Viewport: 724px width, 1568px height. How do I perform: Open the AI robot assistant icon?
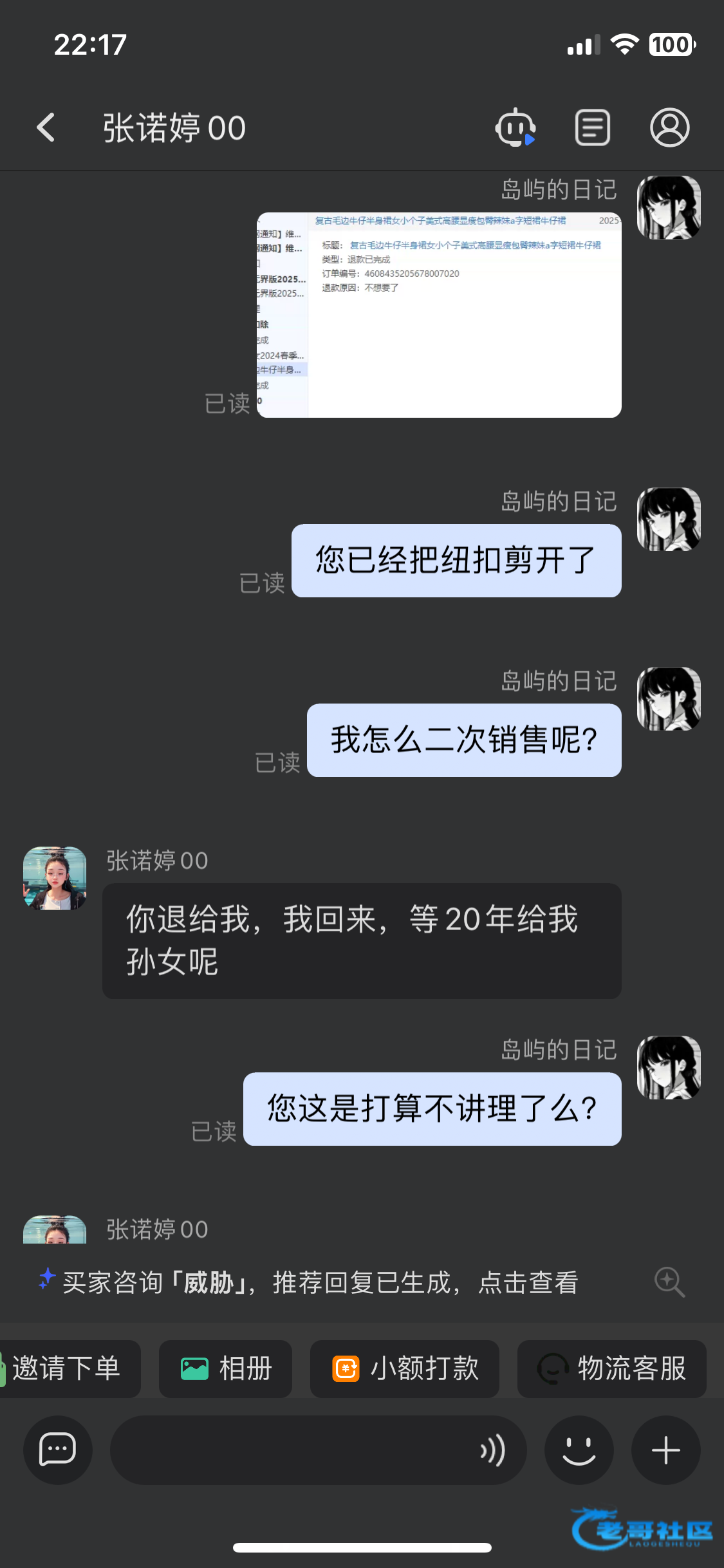515,127
